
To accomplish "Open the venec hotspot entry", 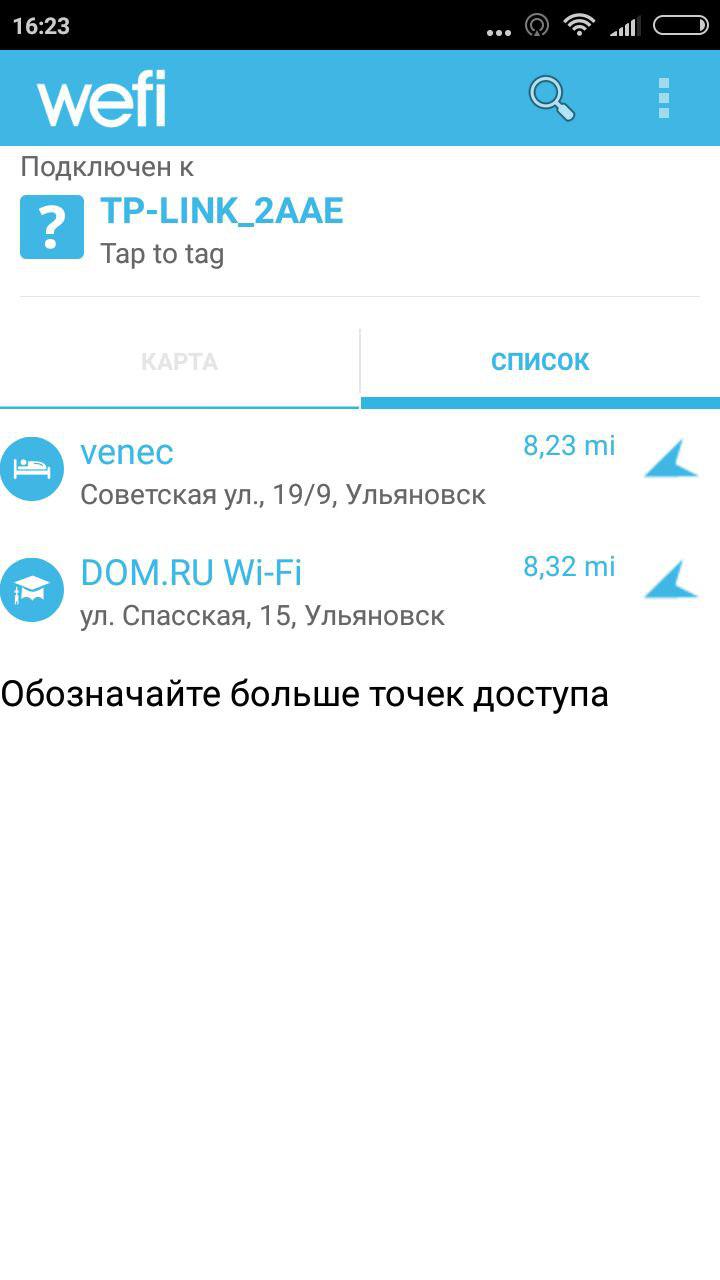I will (310, 469).
